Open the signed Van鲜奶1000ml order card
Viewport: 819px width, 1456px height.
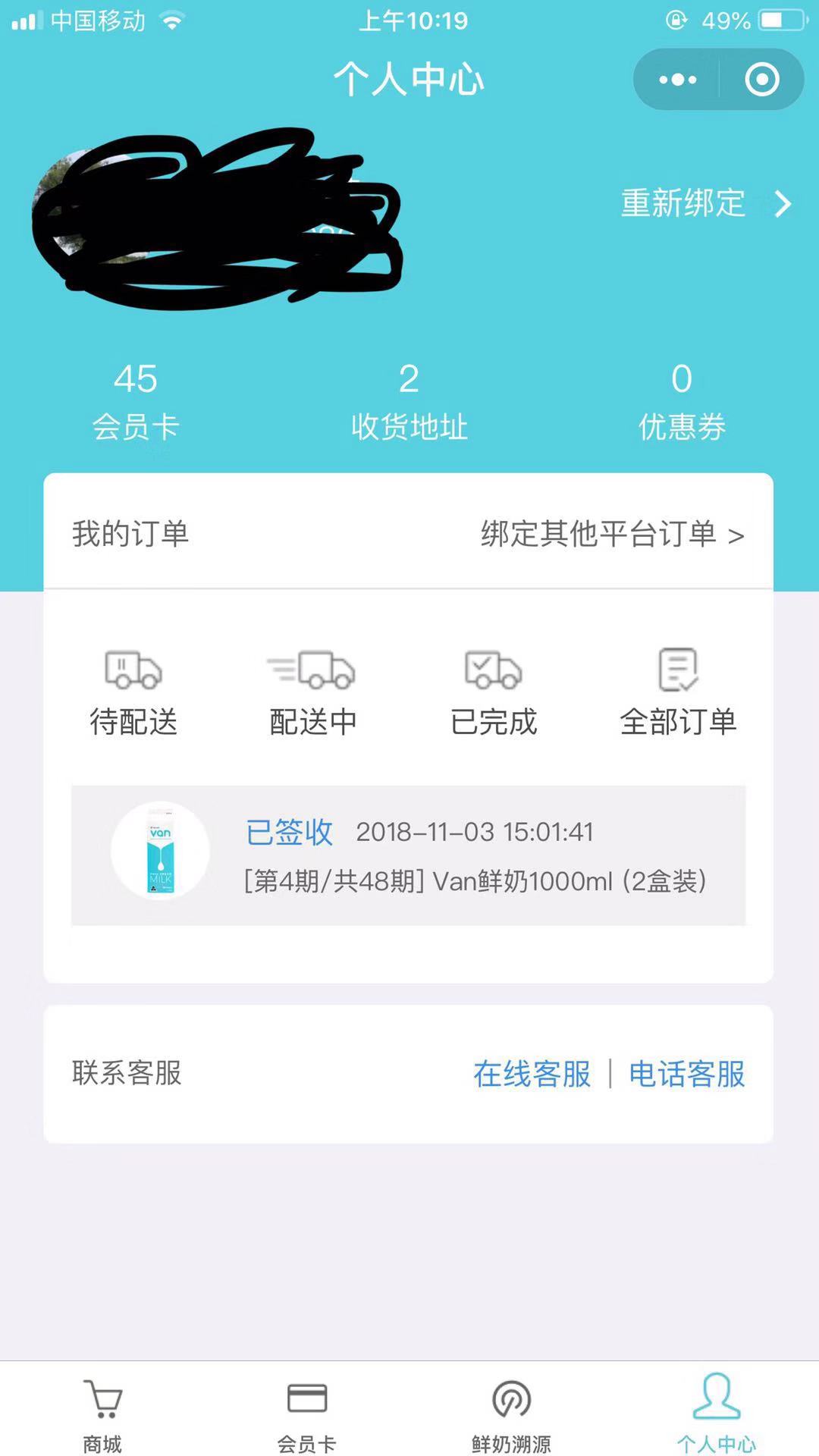(409, 855)
